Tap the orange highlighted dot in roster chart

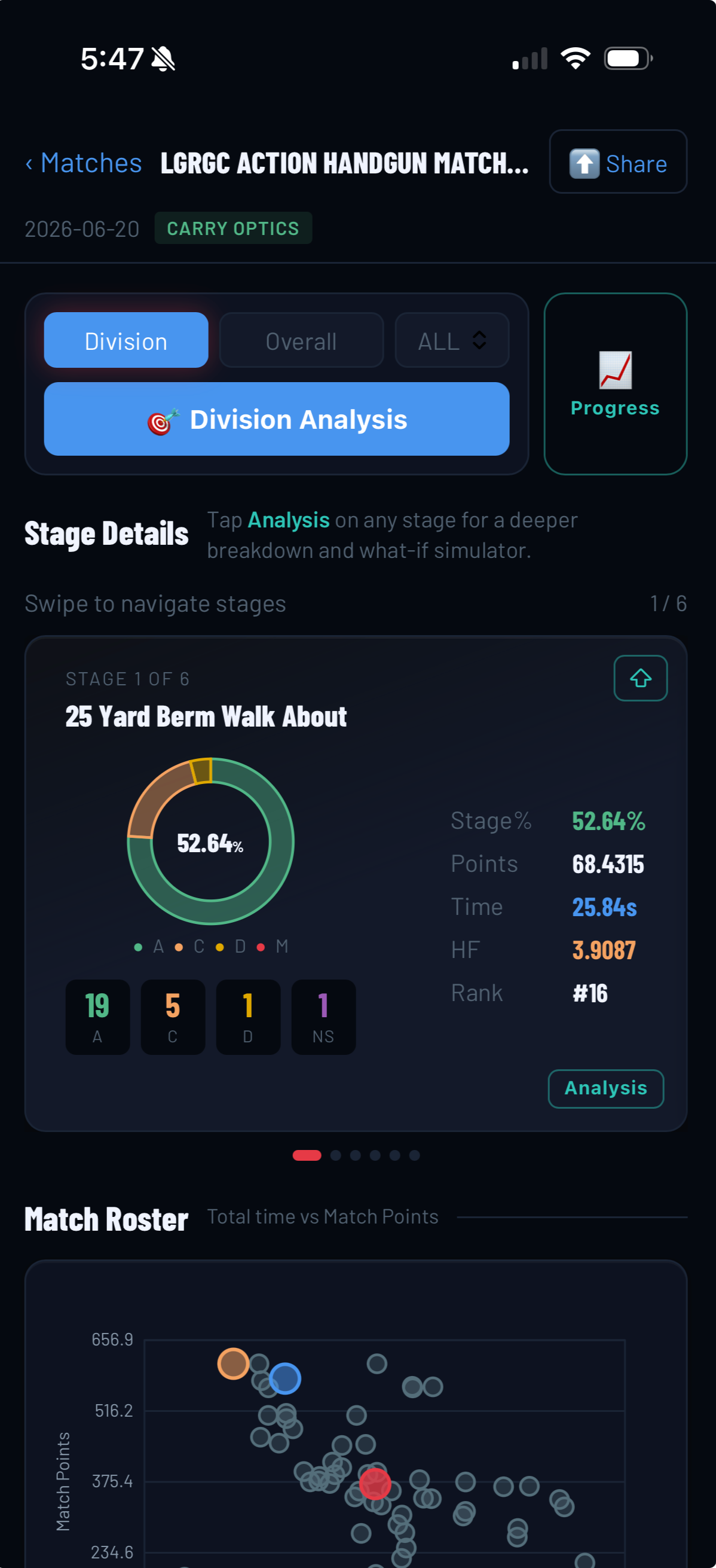(233, 1363)
